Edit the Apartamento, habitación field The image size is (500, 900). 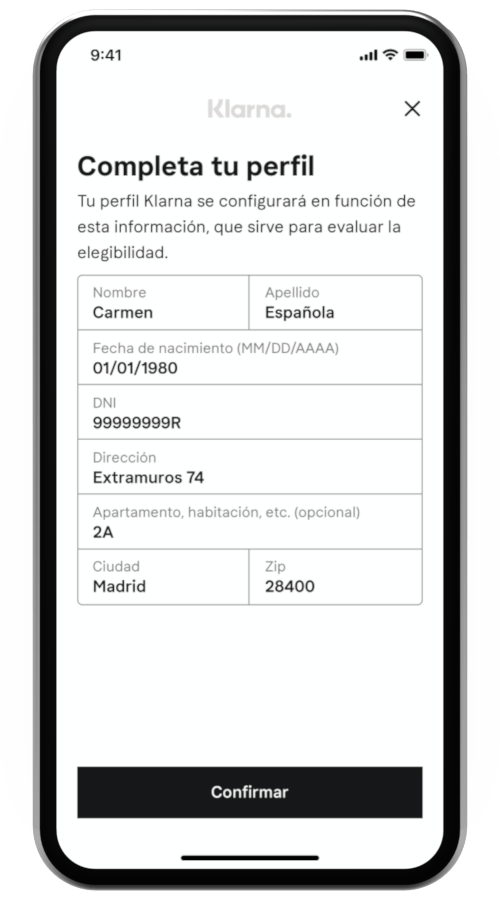(250, 522)
